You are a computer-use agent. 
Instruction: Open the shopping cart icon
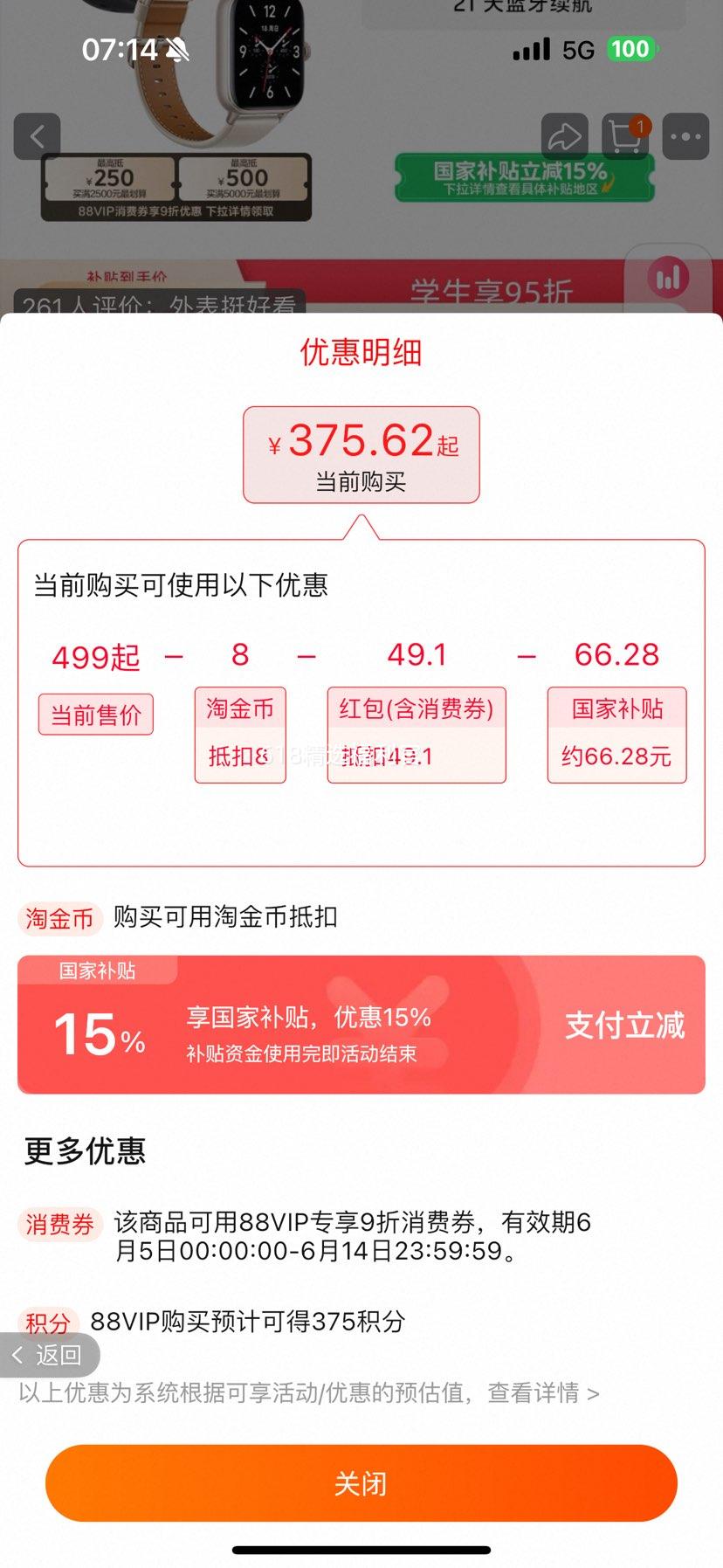(x=625, y=136)
